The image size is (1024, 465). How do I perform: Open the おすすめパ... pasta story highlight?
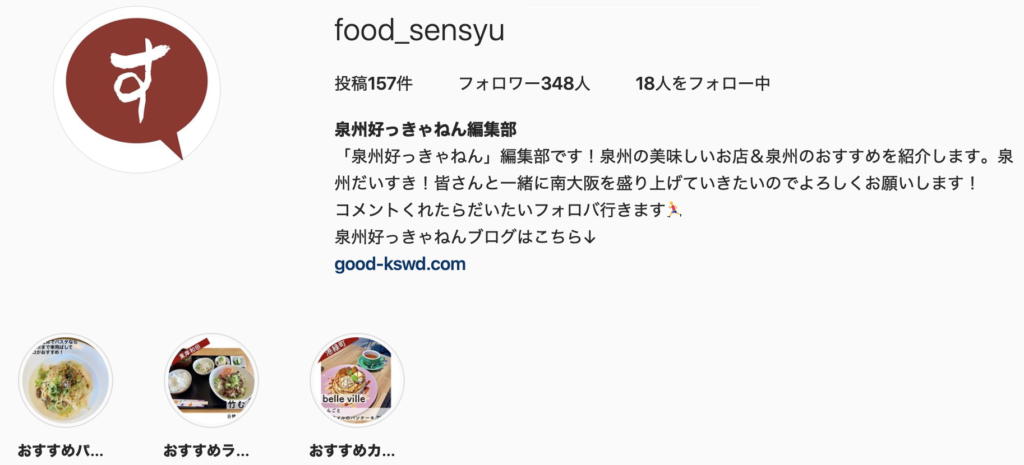pyautogui.click(x=65, y=382)
